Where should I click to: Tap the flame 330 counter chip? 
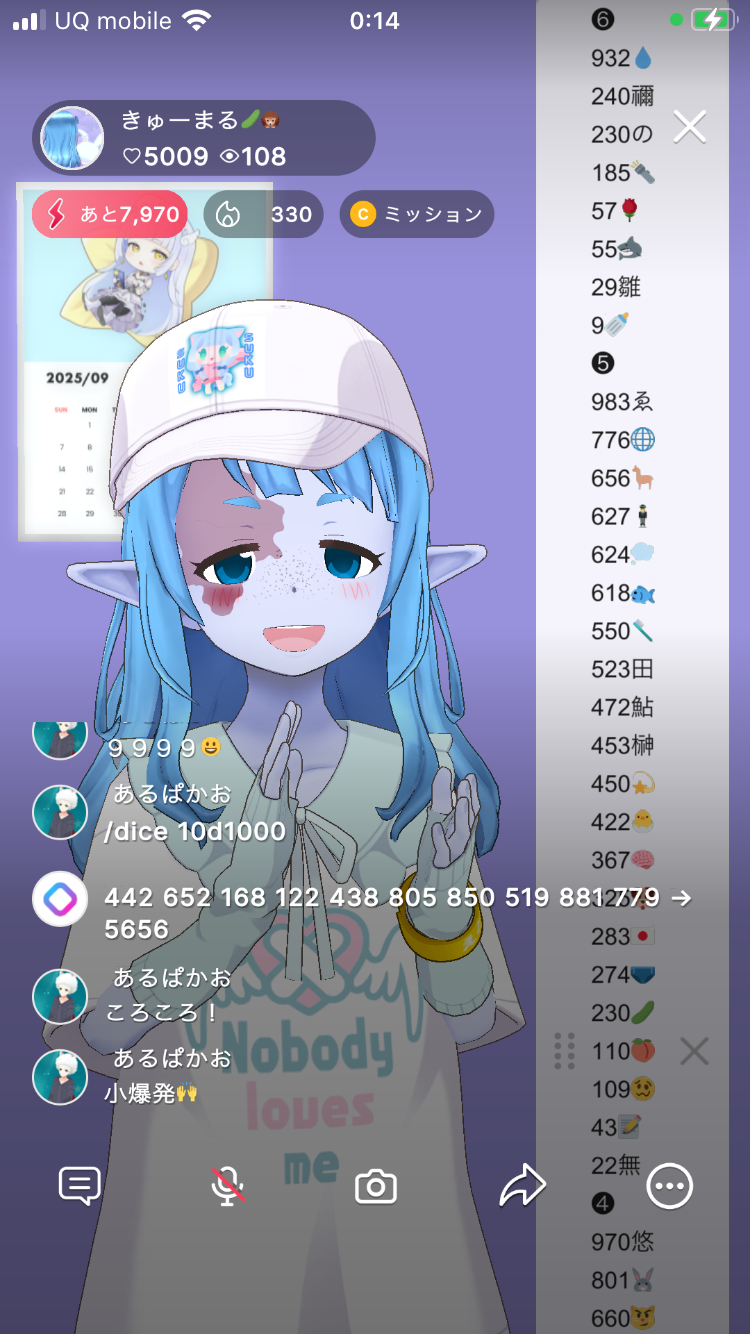(263, 214)
